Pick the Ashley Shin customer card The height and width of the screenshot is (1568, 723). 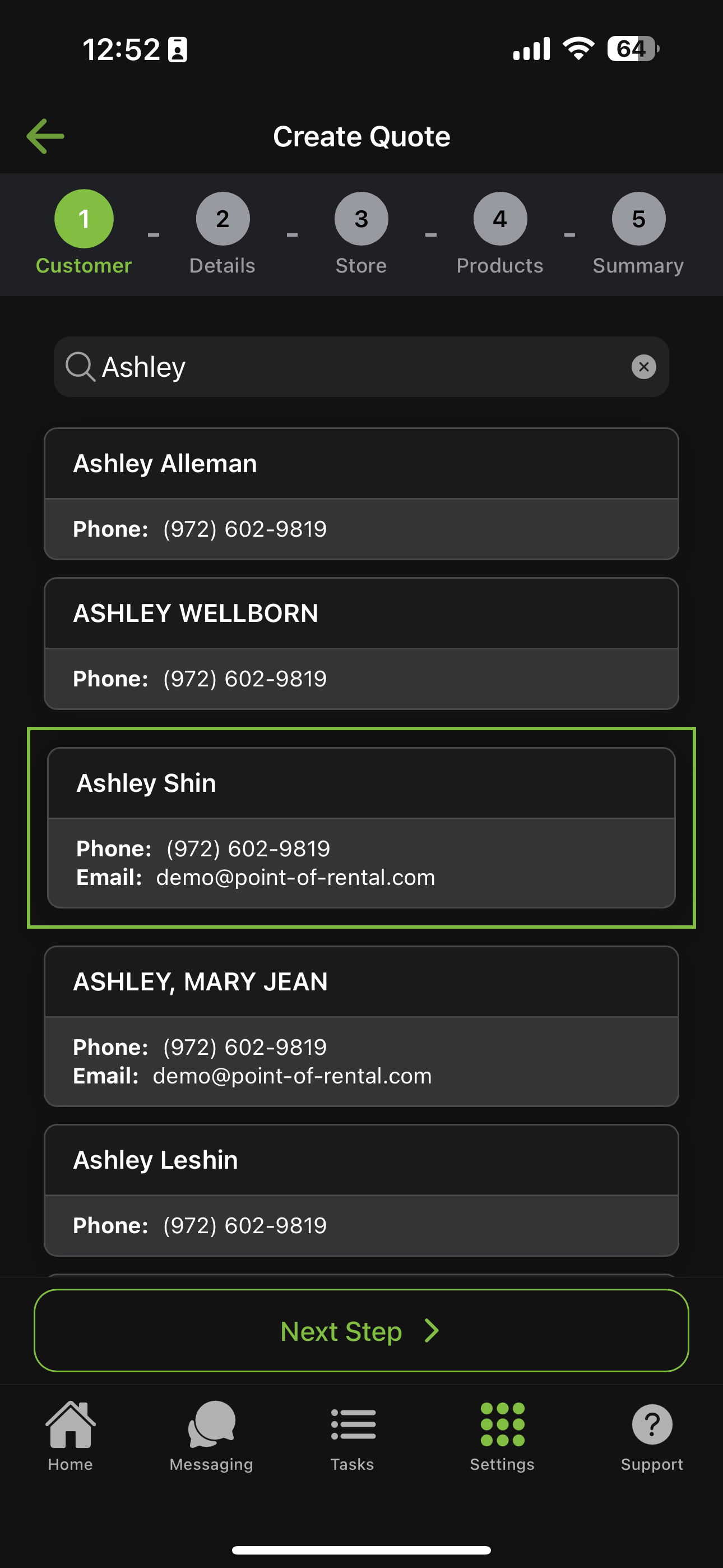pos(361,827)
